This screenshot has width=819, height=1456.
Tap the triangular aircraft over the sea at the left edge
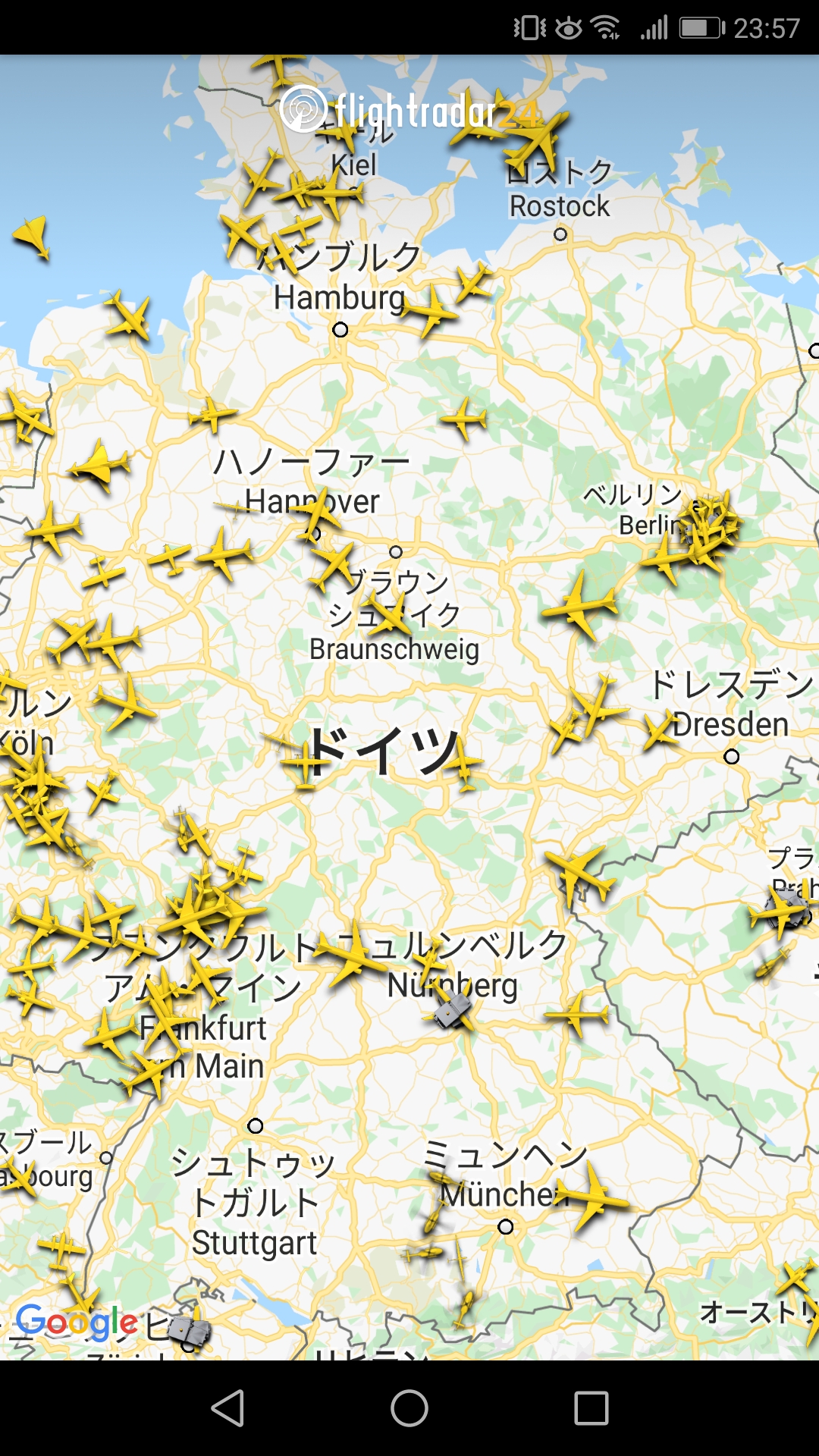click(33, 237)
